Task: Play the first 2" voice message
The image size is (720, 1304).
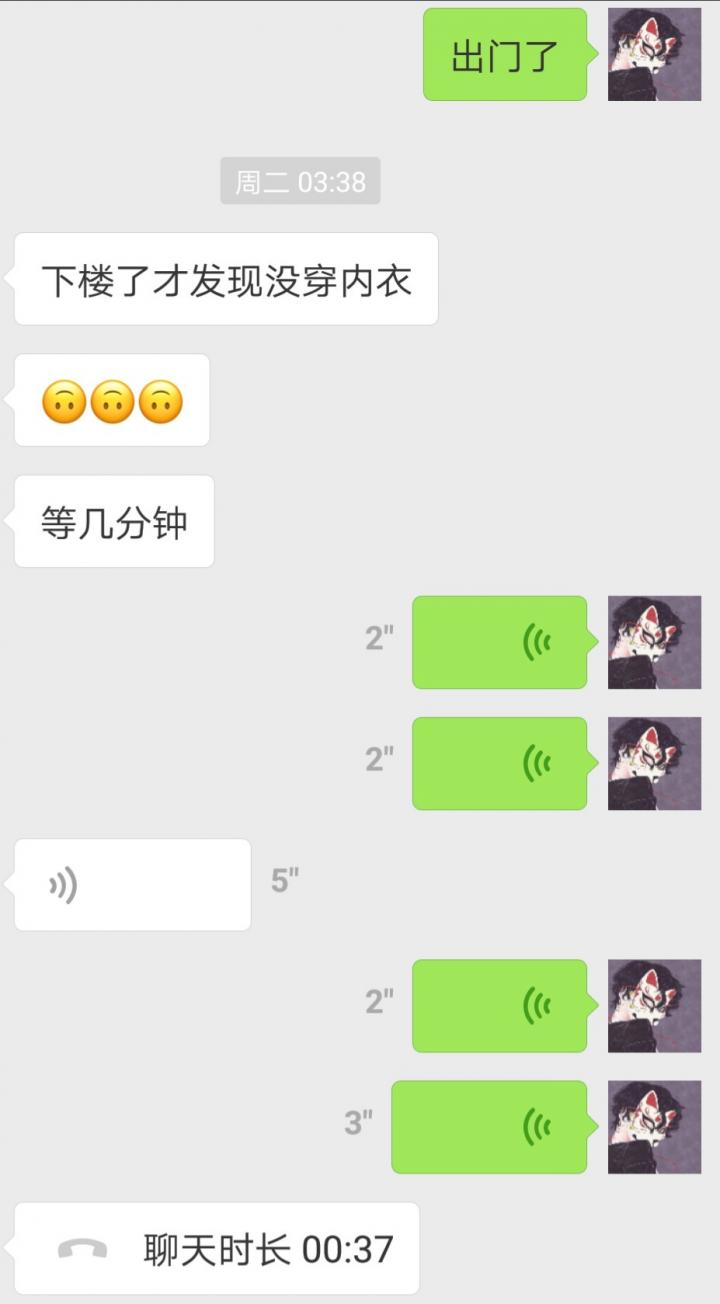Action: click(498, 642)
